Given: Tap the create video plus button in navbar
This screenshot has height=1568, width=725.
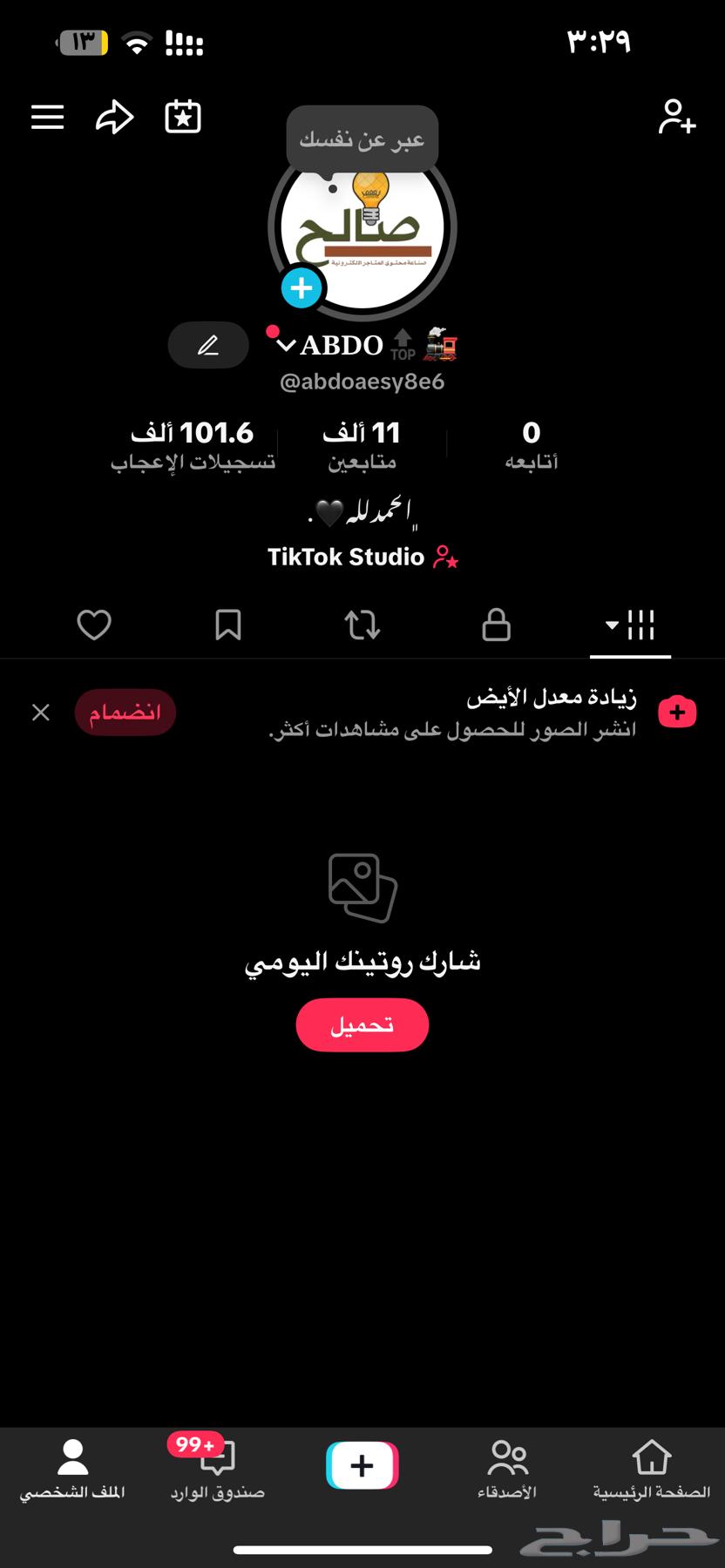Looking at the screenshot, I should pos(362,1466).
